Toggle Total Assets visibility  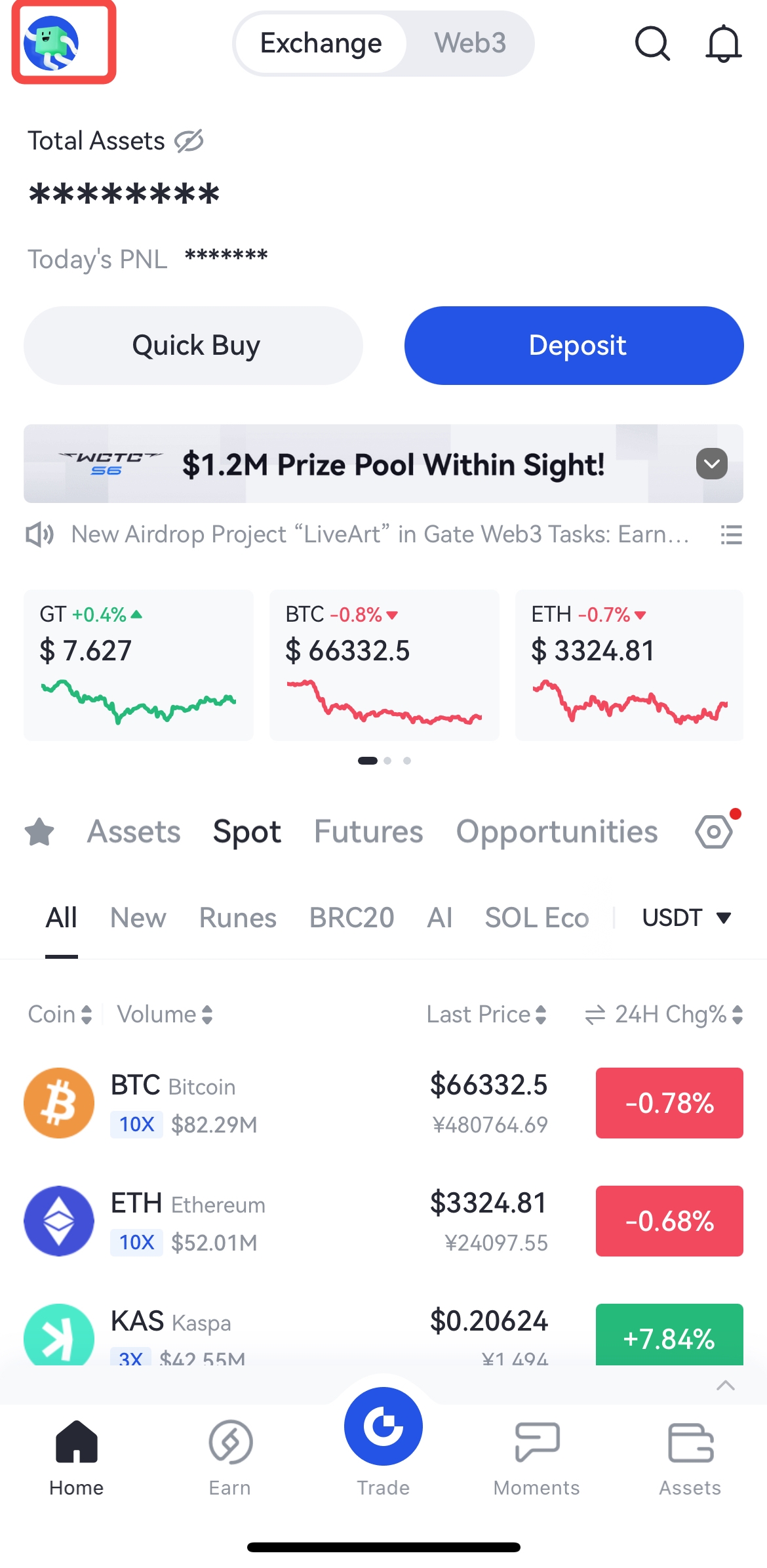tap(189, 141)
